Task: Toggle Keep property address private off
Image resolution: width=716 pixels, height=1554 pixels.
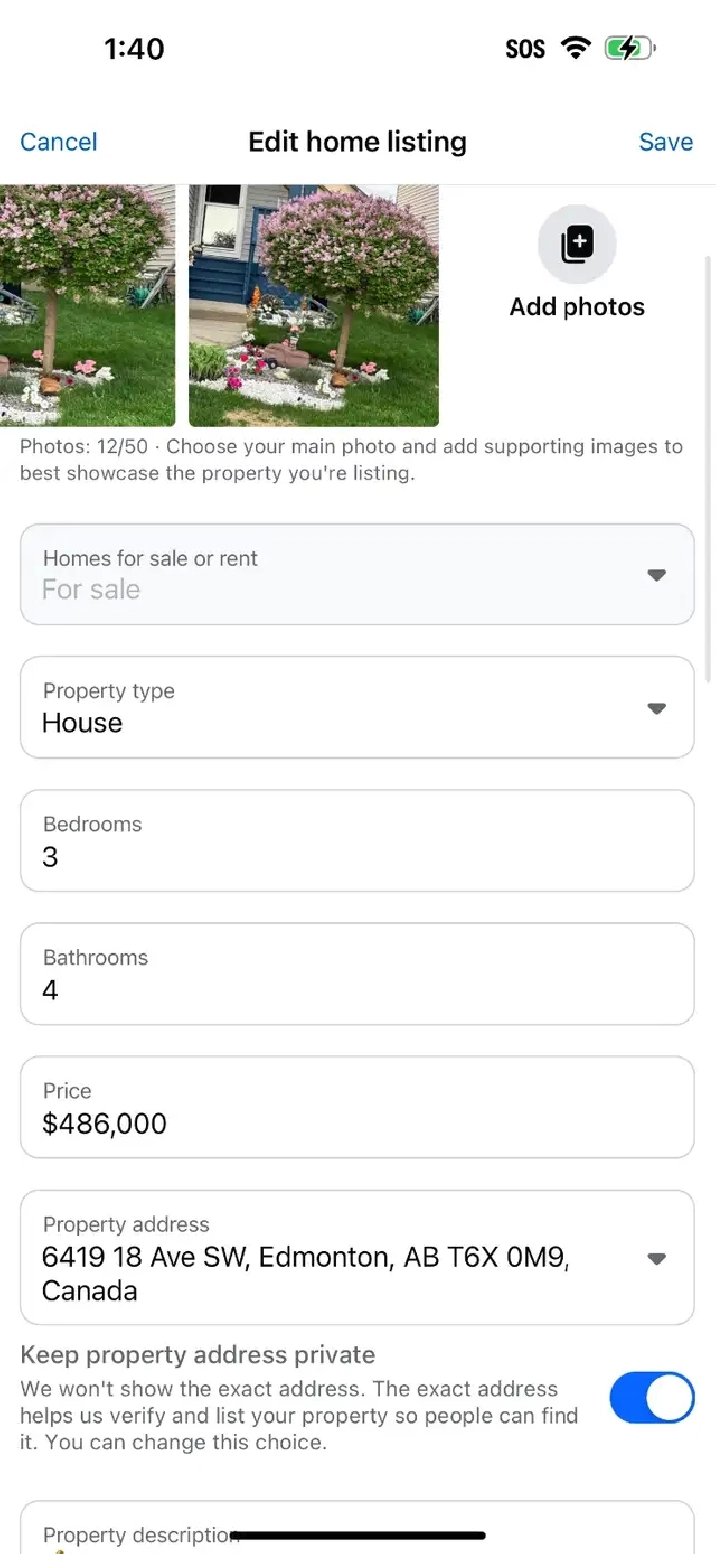Action: [651, 1397]
